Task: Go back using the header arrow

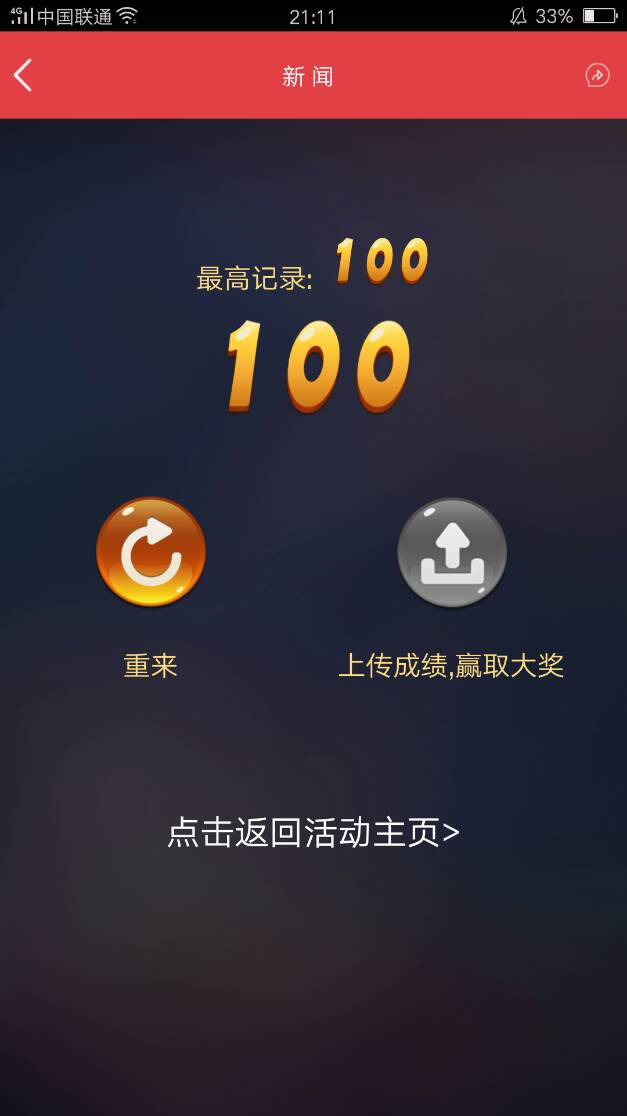Action: pyautogui.click(x=23, y=75)
